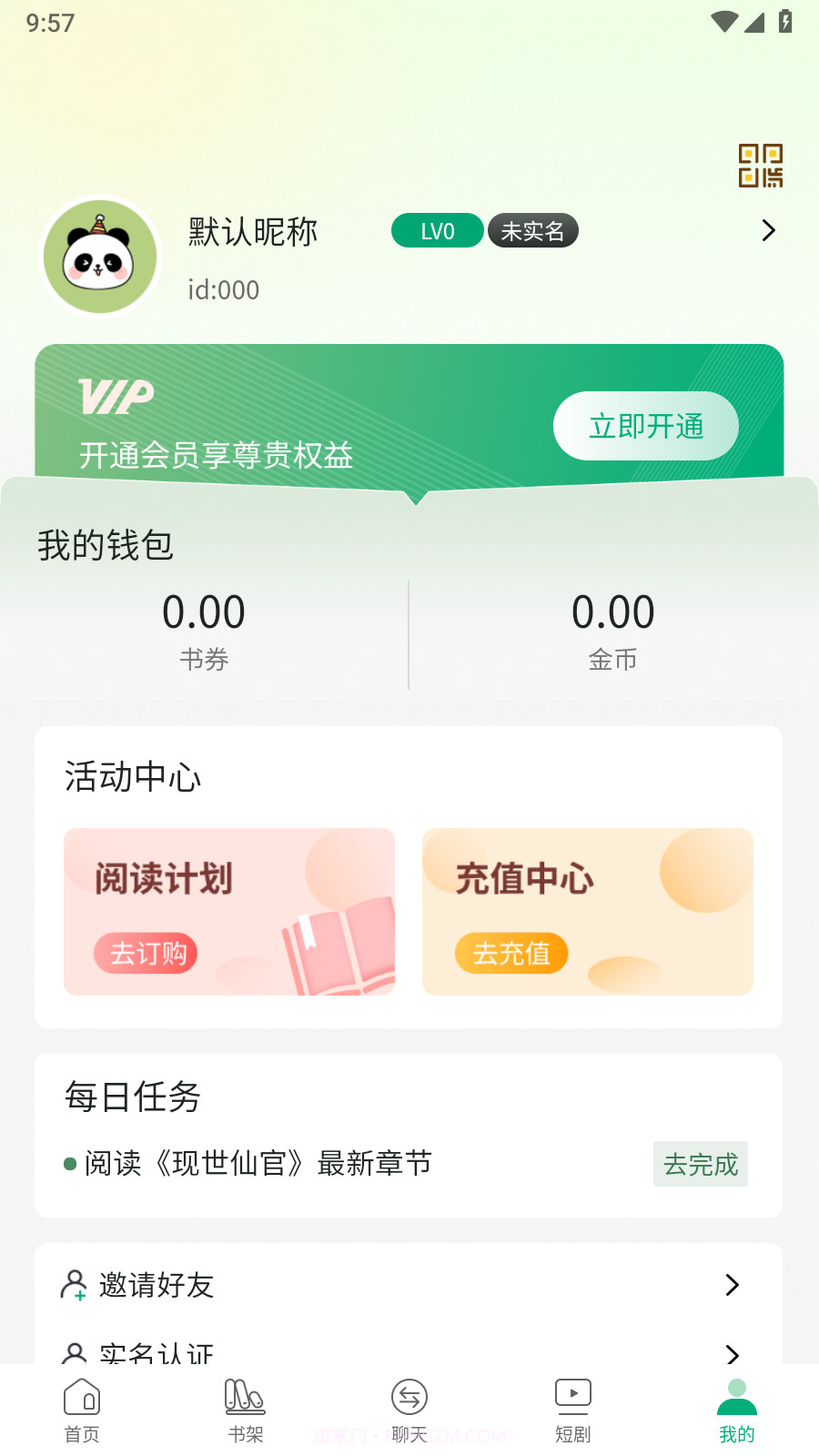Tap the panda avatar picture
The width and height of the screenshot is (819, 1456).
100,257
